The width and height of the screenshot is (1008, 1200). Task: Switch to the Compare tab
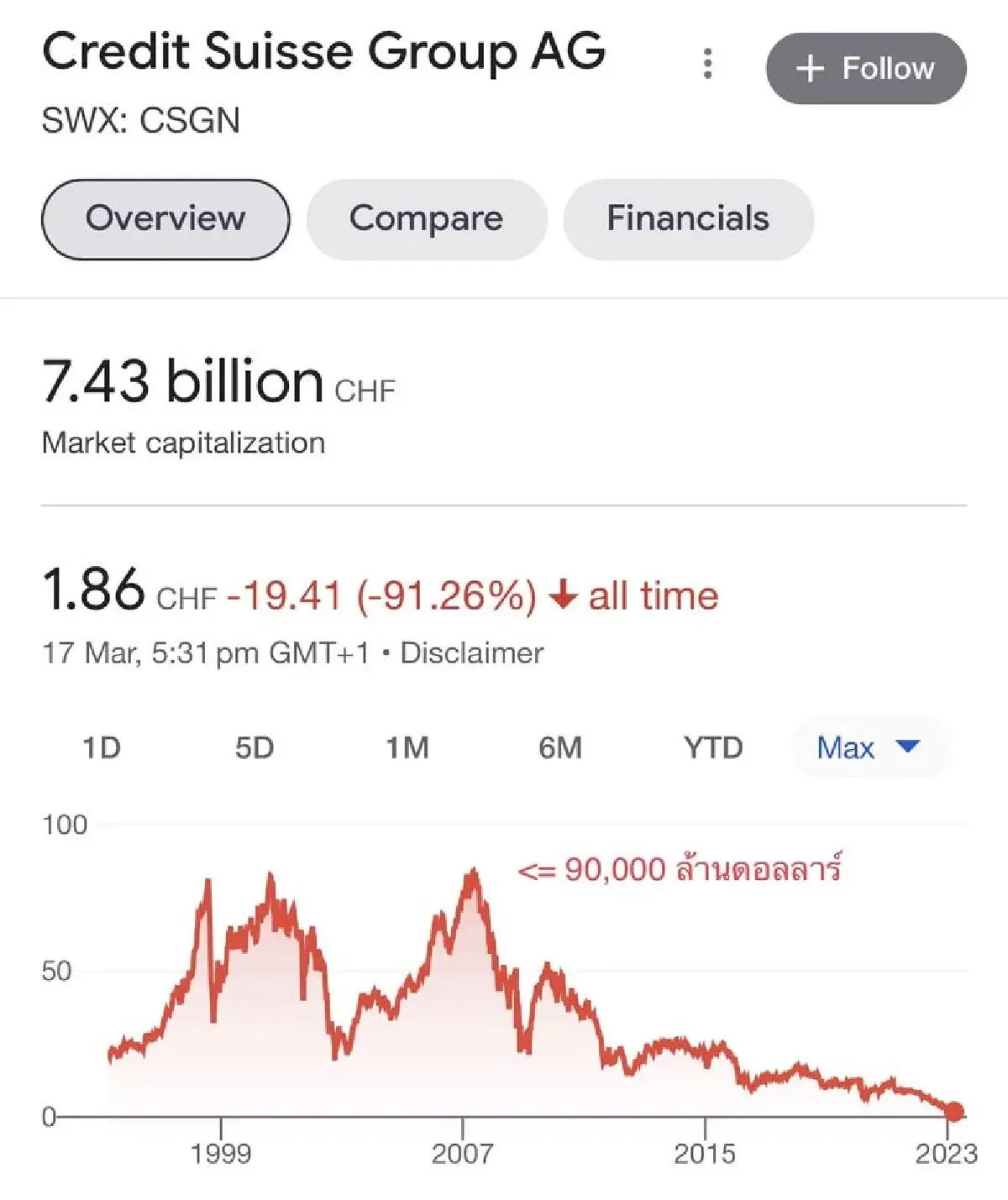pos(427,218)
